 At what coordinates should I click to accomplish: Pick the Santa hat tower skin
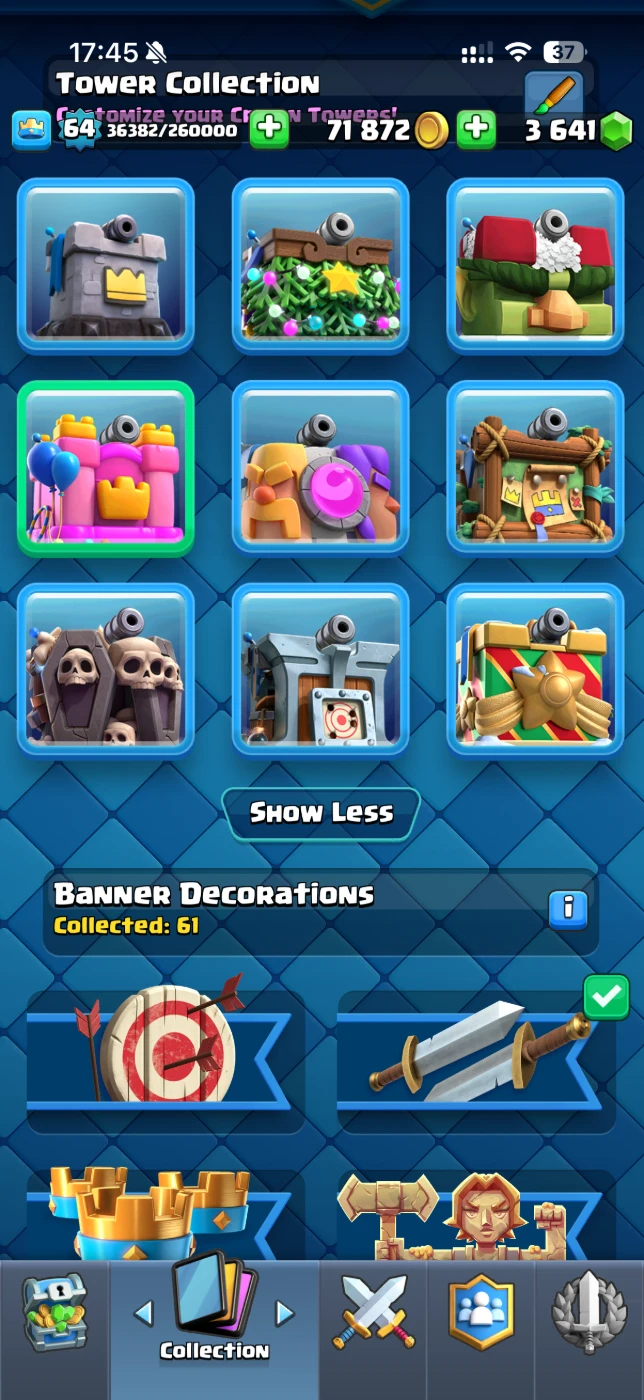(535, 265)
